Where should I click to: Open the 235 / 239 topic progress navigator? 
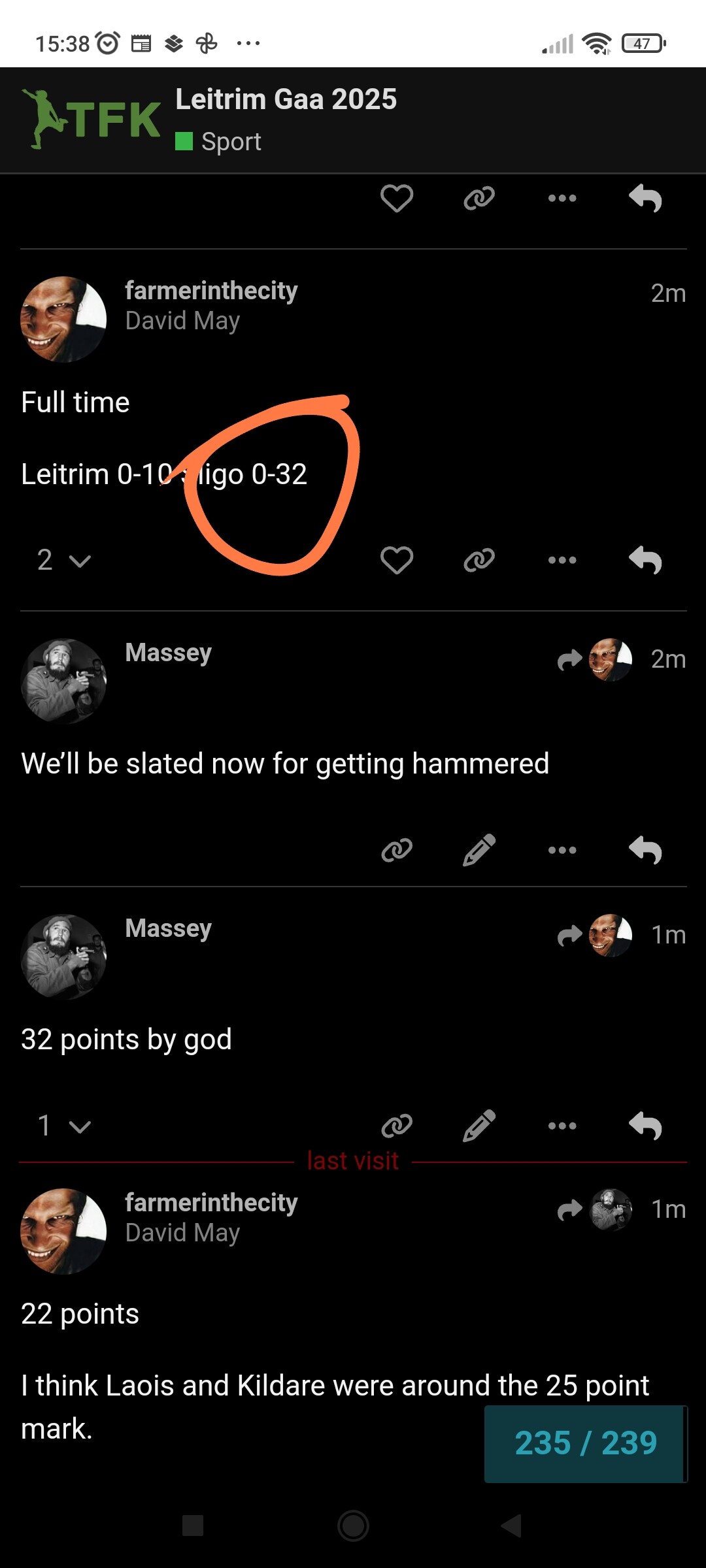coord(585,1443)
